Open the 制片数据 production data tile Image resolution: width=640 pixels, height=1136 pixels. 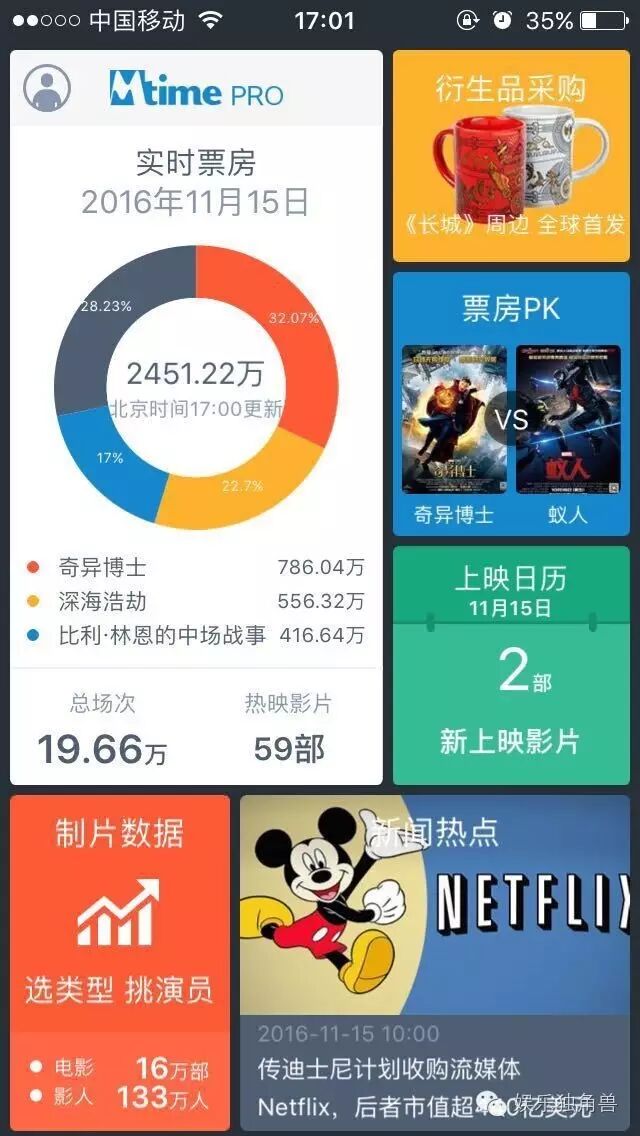(x=119, y=960)
